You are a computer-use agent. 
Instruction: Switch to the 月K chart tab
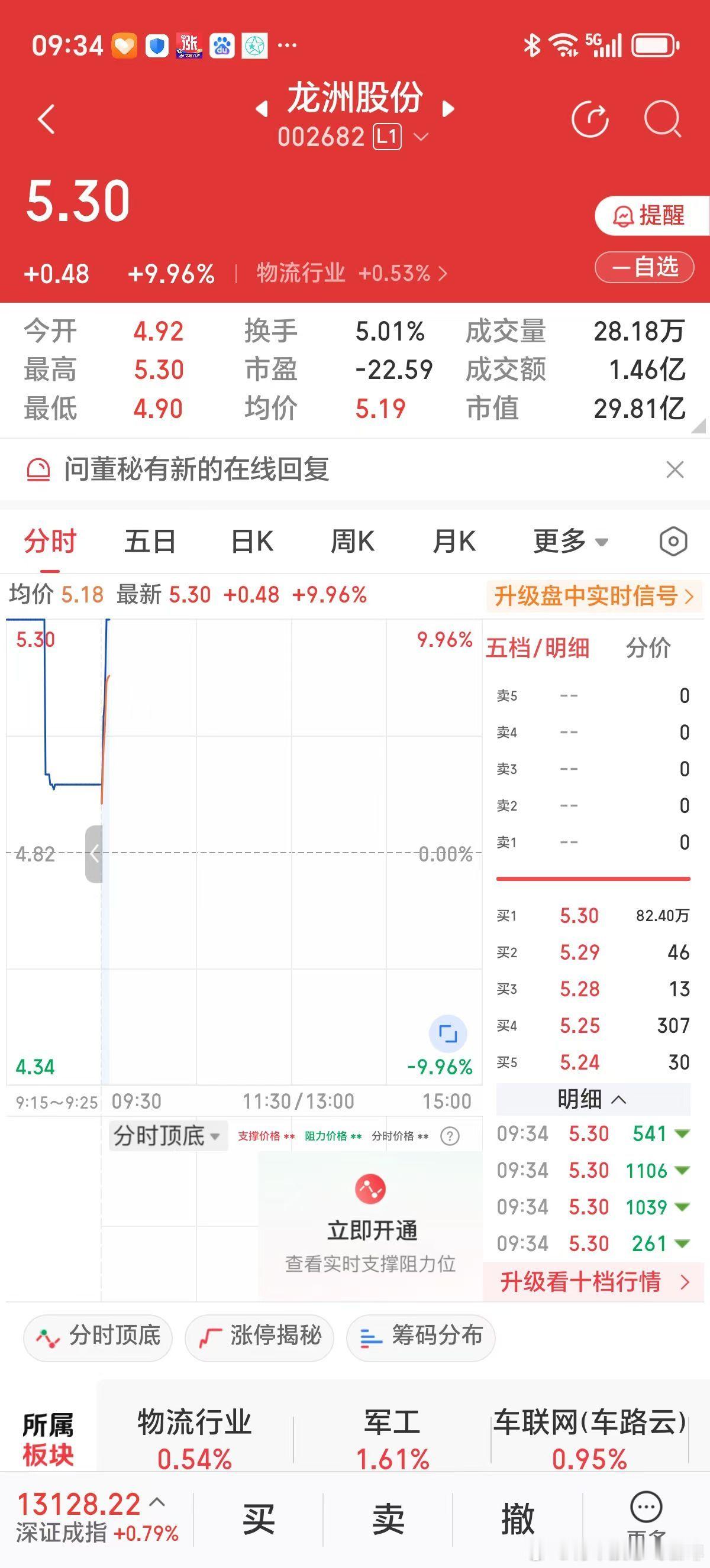click(x=454, y=541)
